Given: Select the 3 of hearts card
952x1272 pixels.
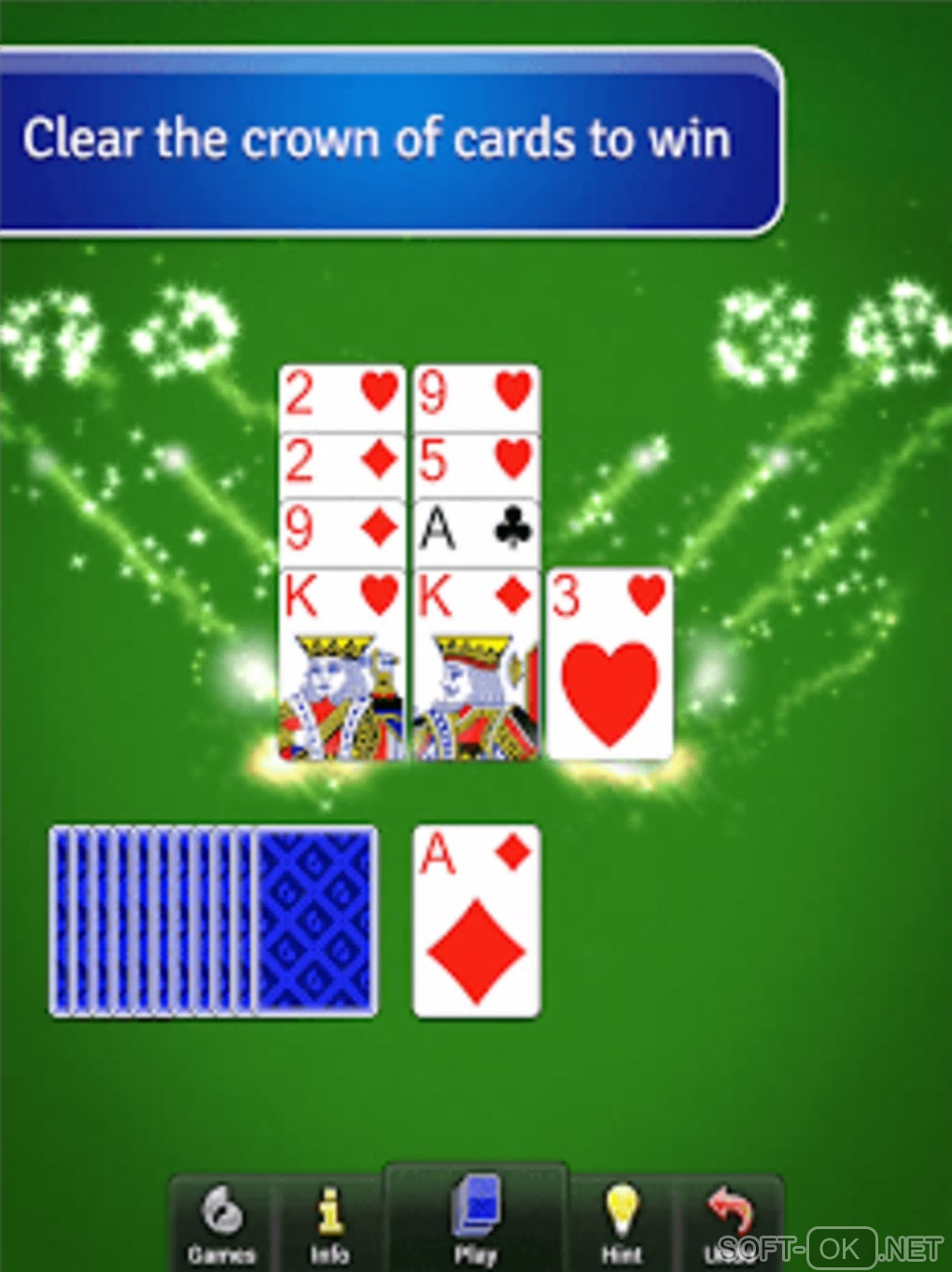Looking at the screenshot, I should [x=609, y=664].
